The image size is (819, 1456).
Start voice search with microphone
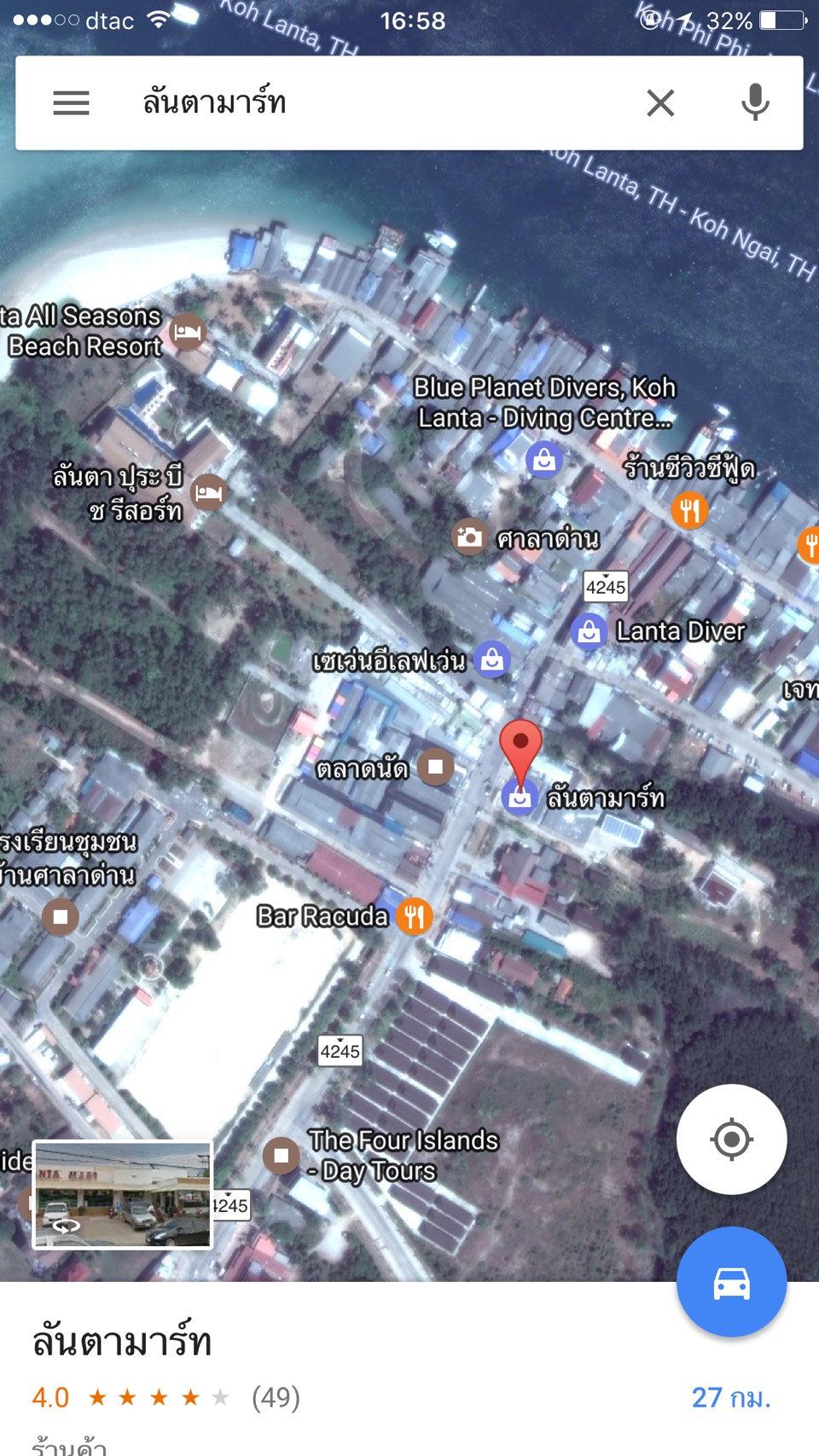tap(754, 103)
